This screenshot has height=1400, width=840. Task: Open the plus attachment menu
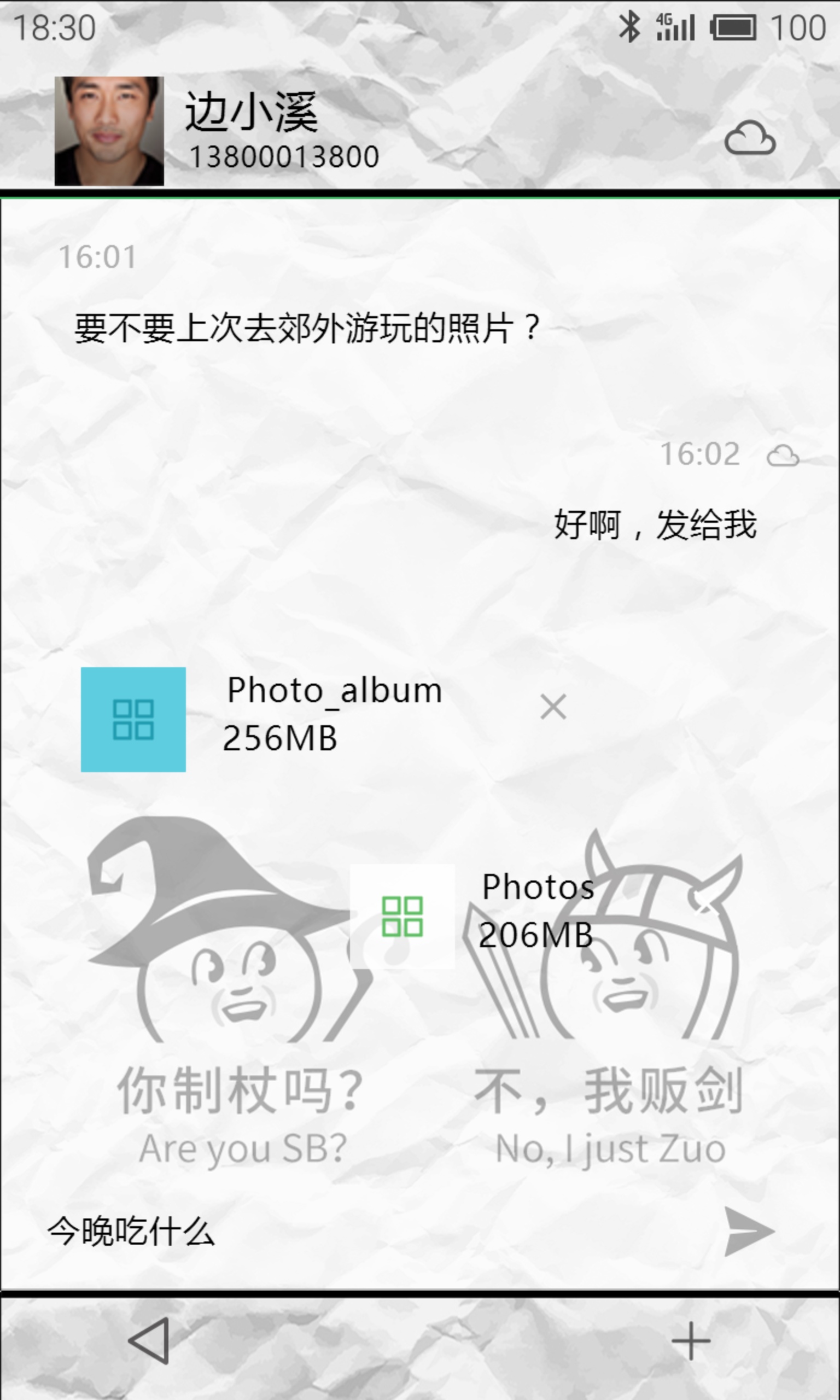pos(691,1341)
